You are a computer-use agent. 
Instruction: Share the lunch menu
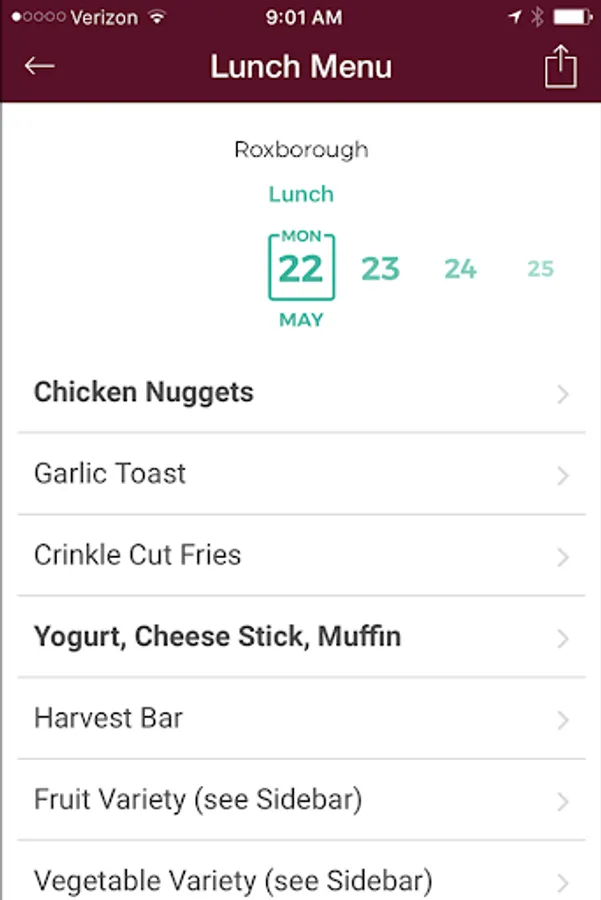(561, 67)
